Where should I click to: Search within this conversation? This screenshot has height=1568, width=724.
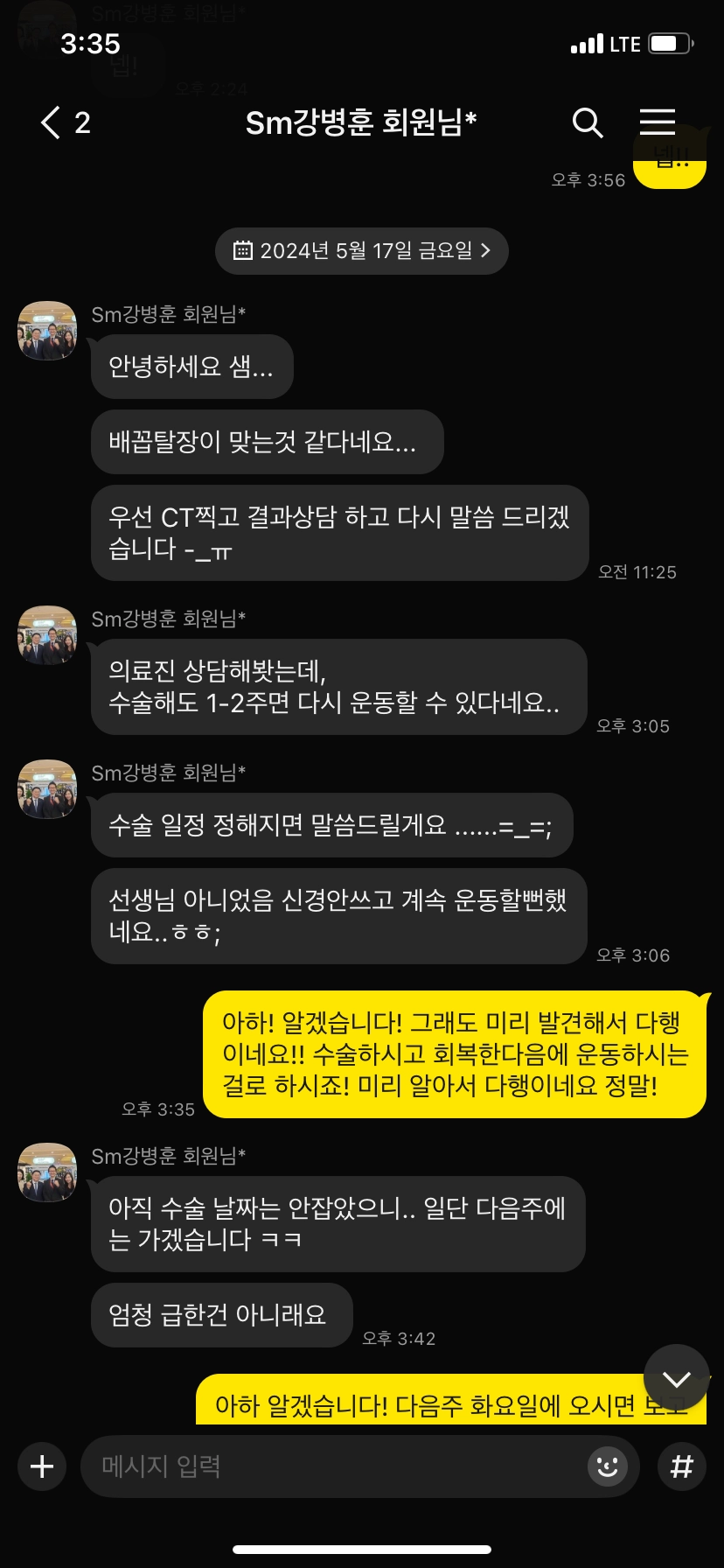pyautogui.click(x=588, y=123)
